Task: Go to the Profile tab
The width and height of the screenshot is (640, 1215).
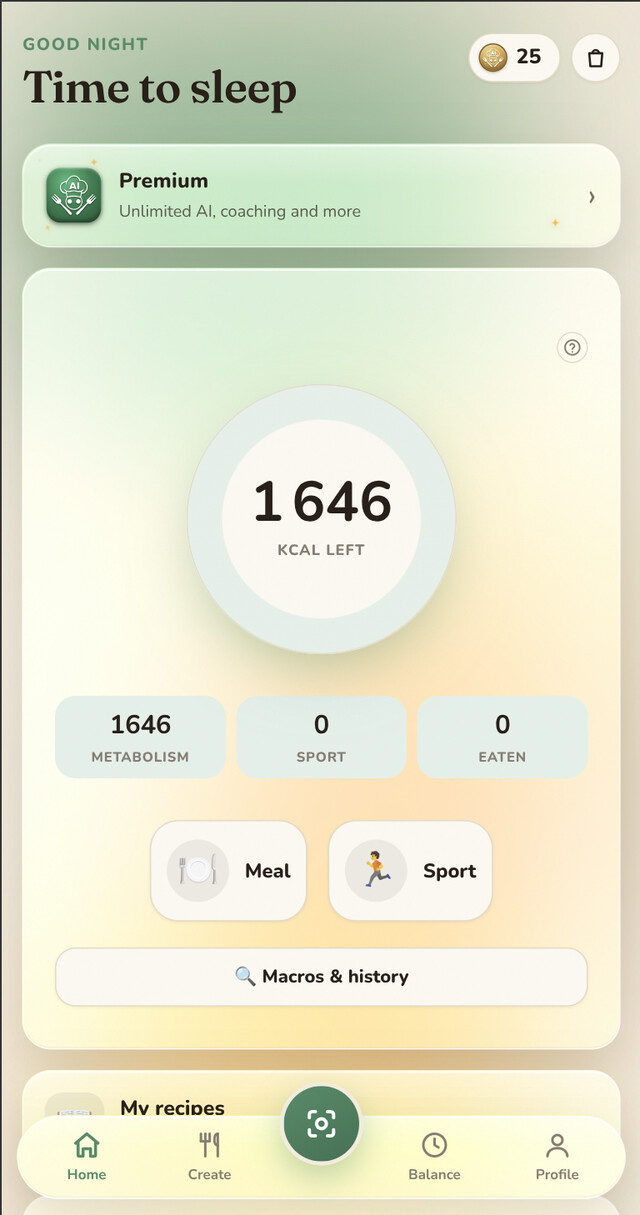Action: 557,1157
